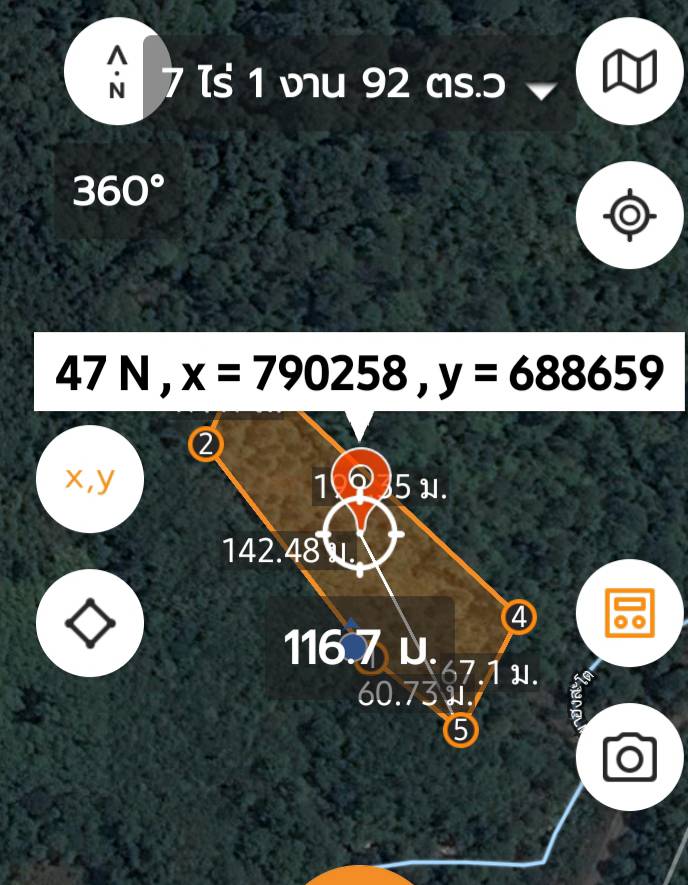Expand the area measurement dropdown
Image resolution: width=688 pixels, height=885 pixels.
pyautogui.click(x=541, y=91)
